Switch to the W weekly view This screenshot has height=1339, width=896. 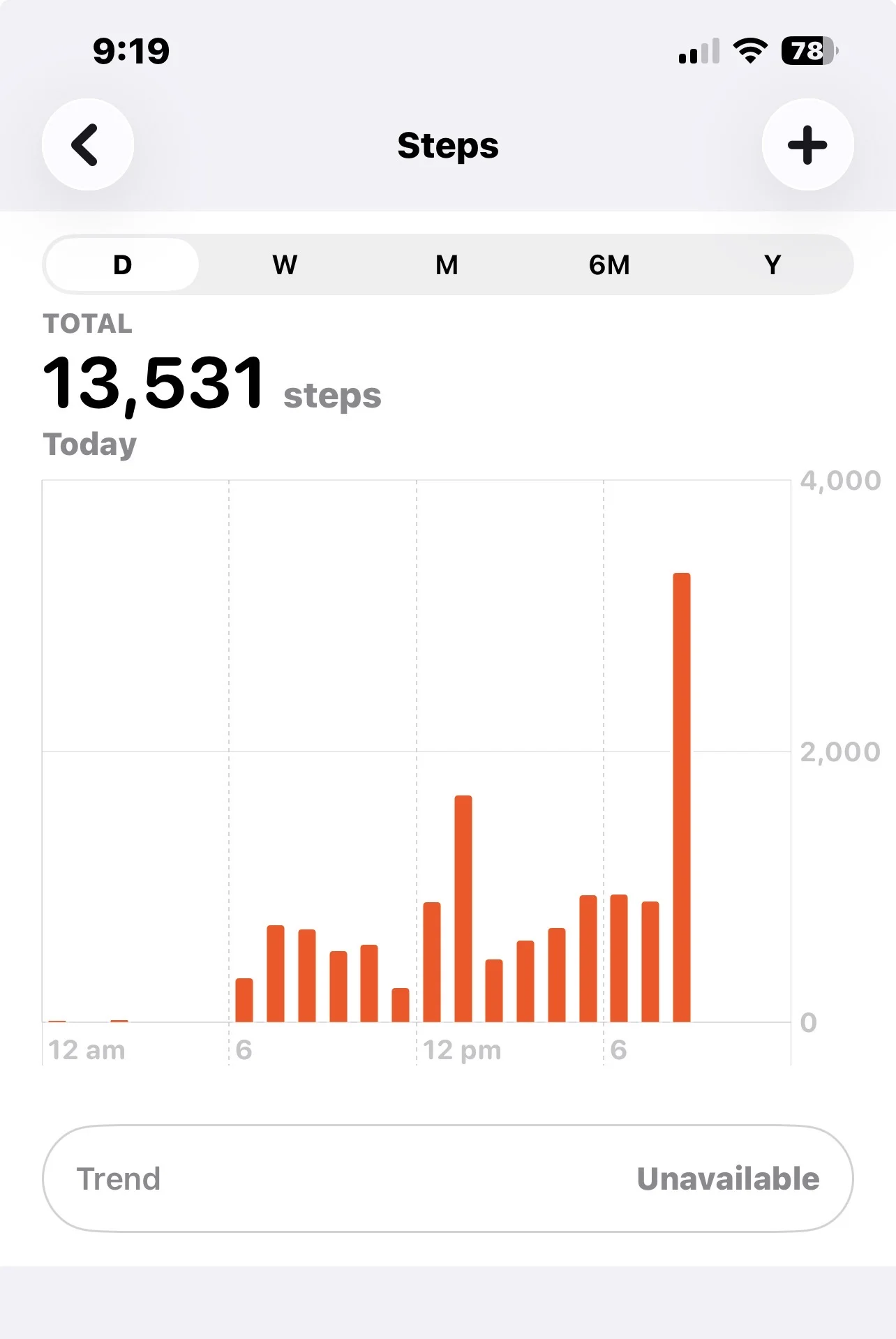coord(285,264)
